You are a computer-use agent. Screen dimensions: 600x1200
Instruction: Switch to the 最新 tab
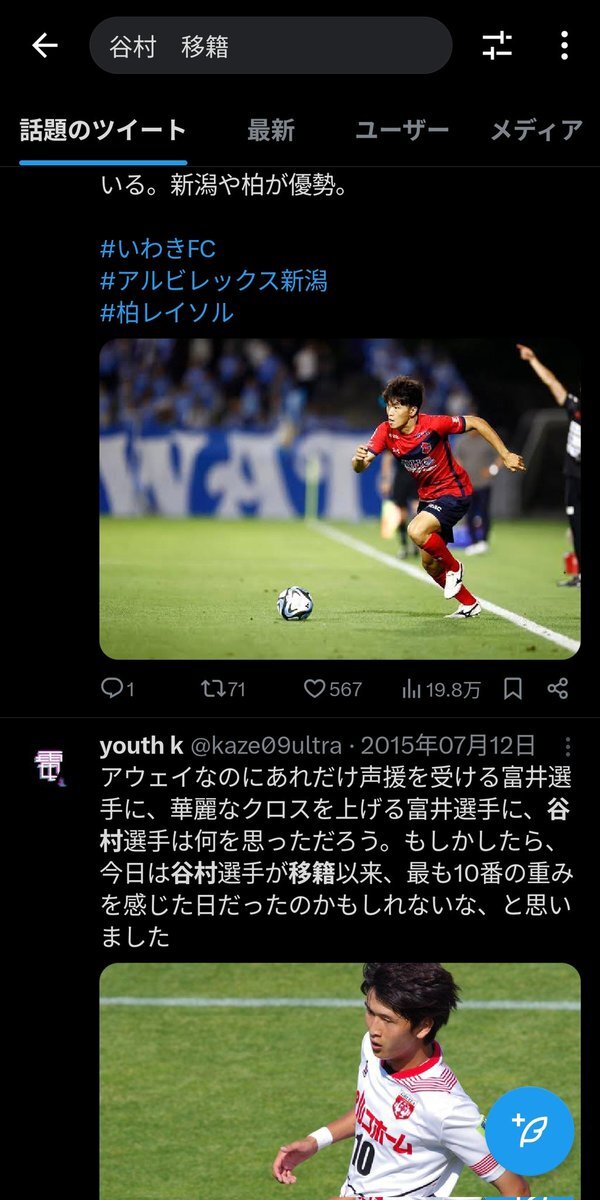pos(270,130)
